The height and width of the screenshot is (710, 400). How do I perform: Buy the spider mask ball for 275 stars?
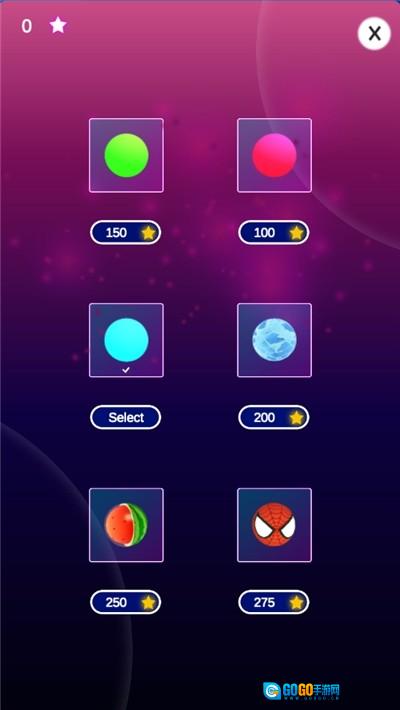point(274,602)
